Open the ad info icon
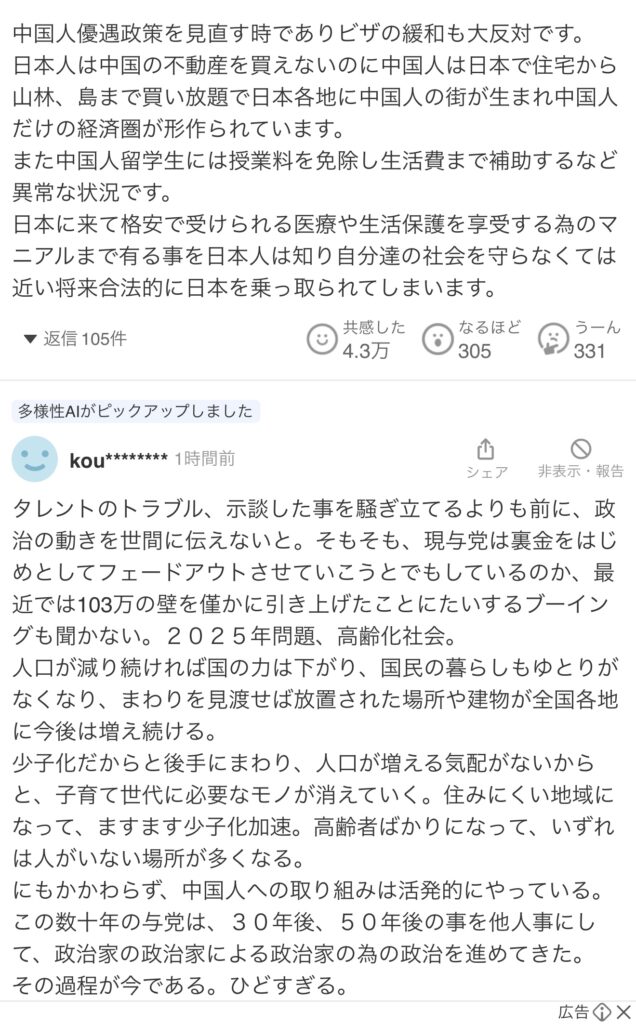The image size is (636, 1024). point(602,1011)
